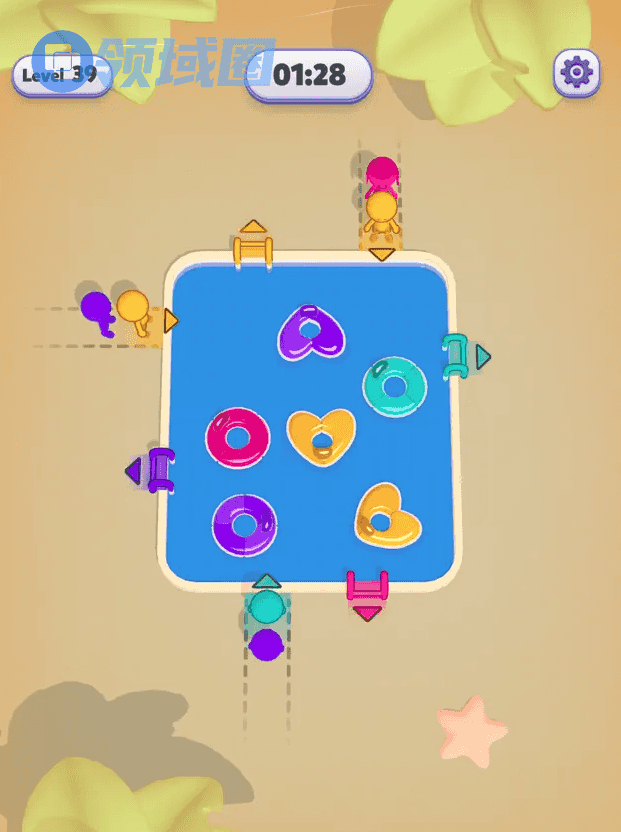Choose the orange heart in pool center
Image resolution: width=621 pixels, height=832 pixels.
tap(321, 435)
